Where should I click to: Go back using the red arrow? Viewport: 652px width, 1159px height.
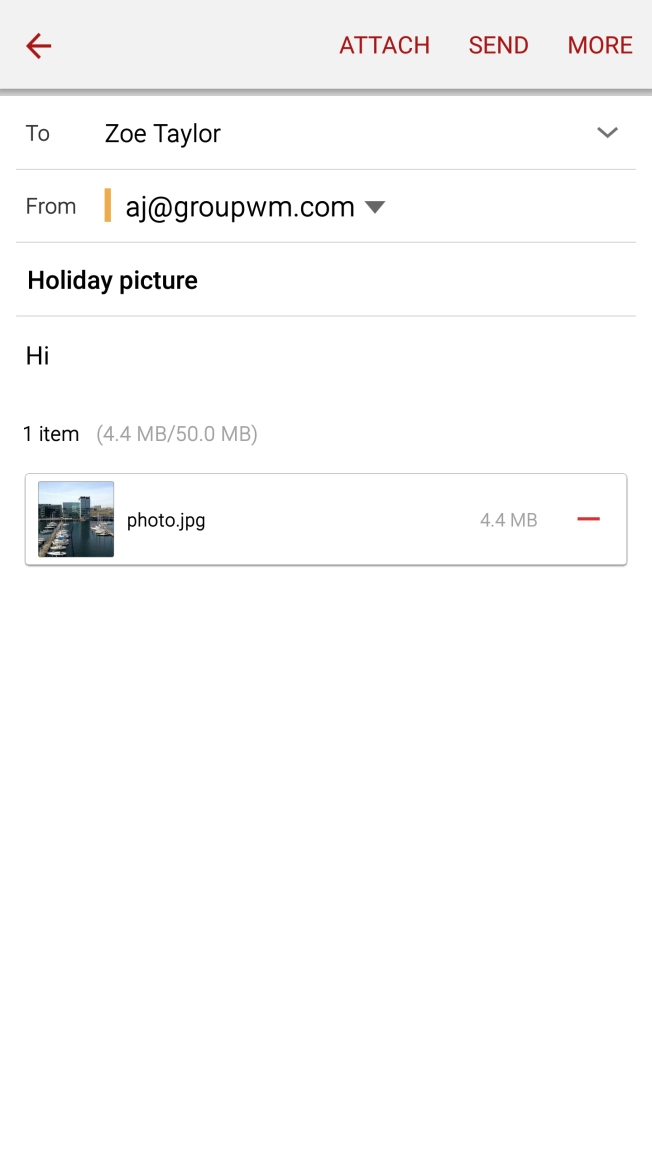click(x=38, y=45)
